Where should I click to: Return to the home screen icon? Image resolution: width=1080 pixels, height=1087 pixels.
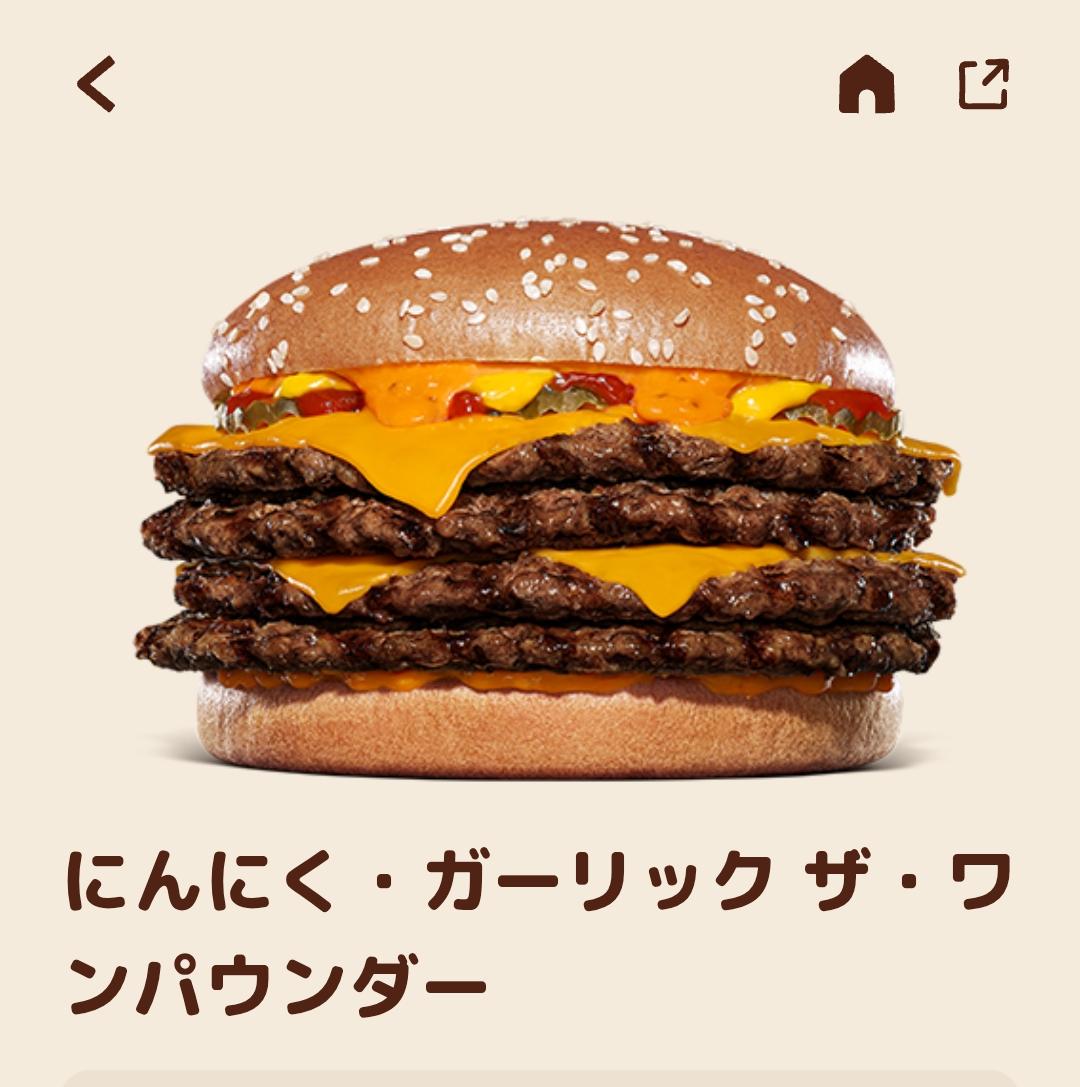(x=866, y=84)
